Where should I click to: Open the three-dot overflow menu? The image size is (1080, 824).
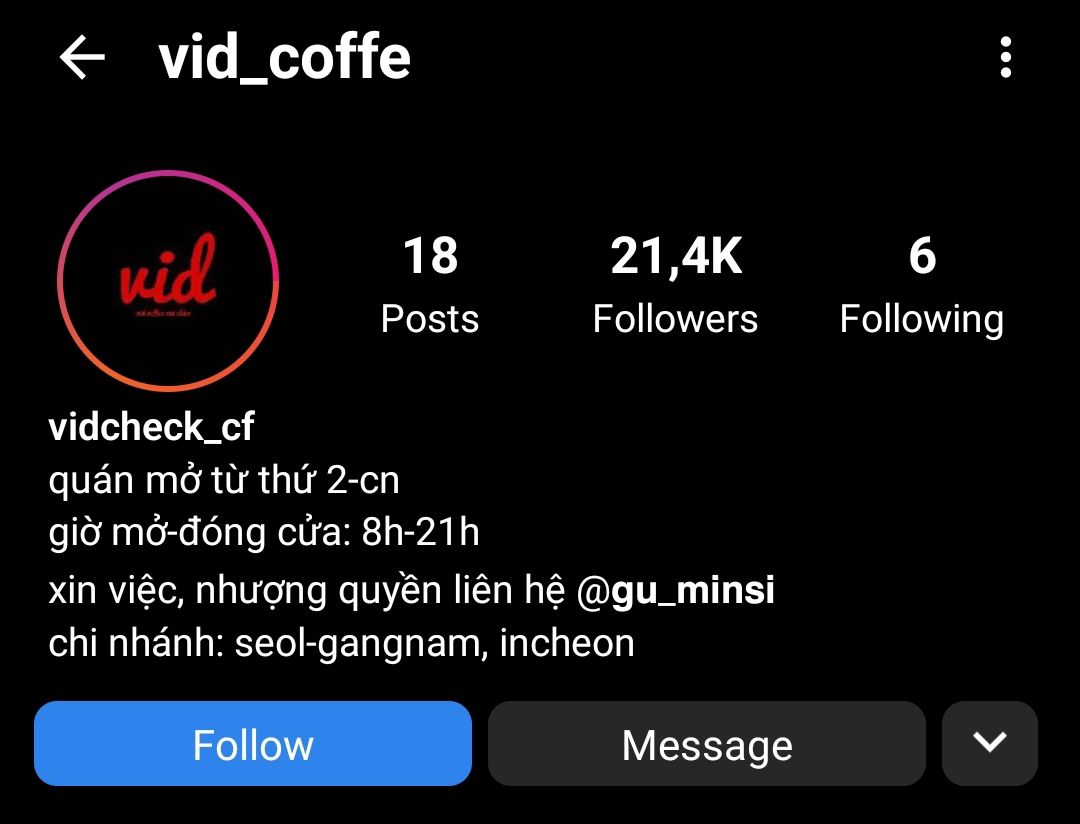(x=1005, y=58)
